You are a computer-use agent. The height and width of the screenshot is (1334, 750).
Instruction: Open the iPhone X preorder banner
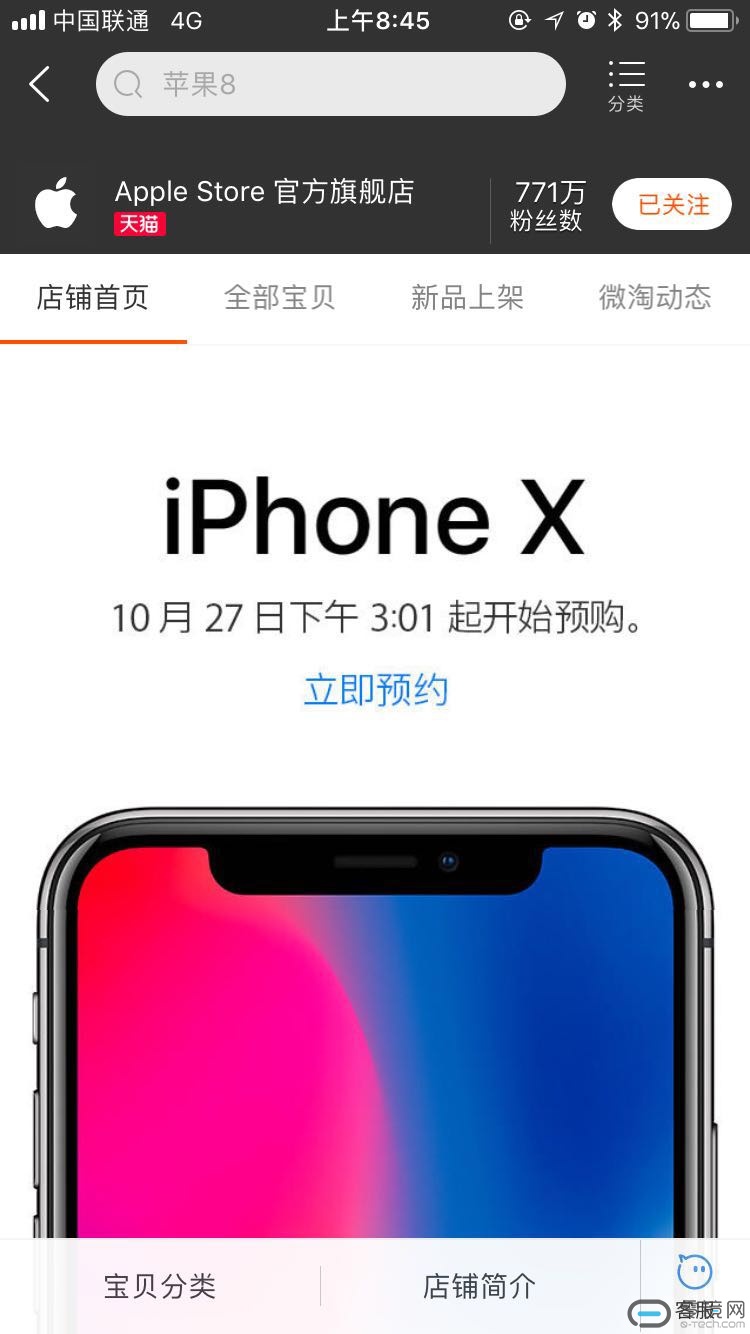point(375,950)
